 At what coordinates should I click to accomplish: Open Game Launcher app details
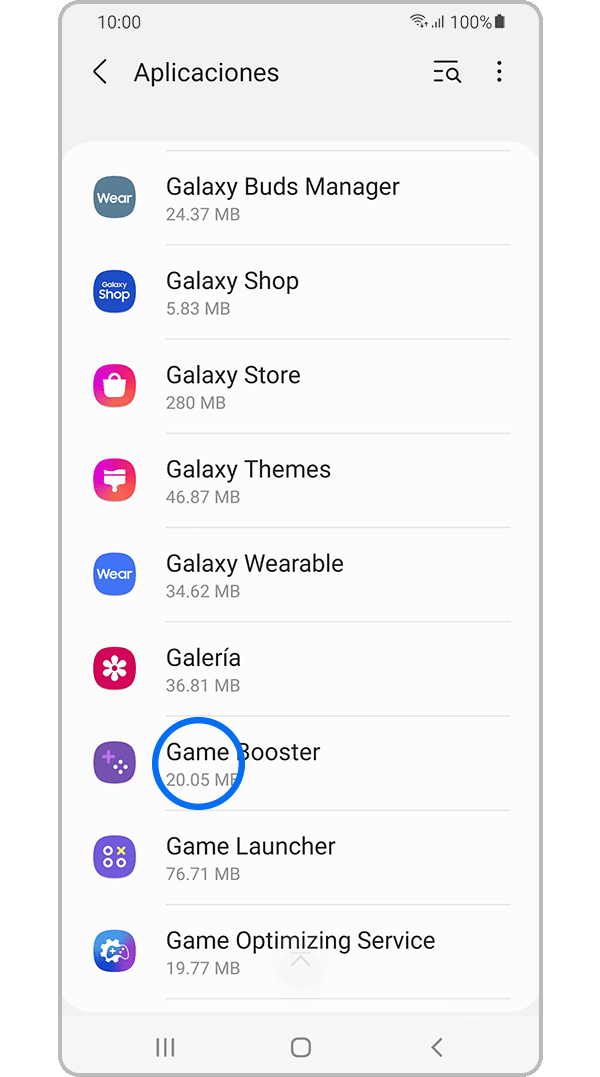[300, 858]
